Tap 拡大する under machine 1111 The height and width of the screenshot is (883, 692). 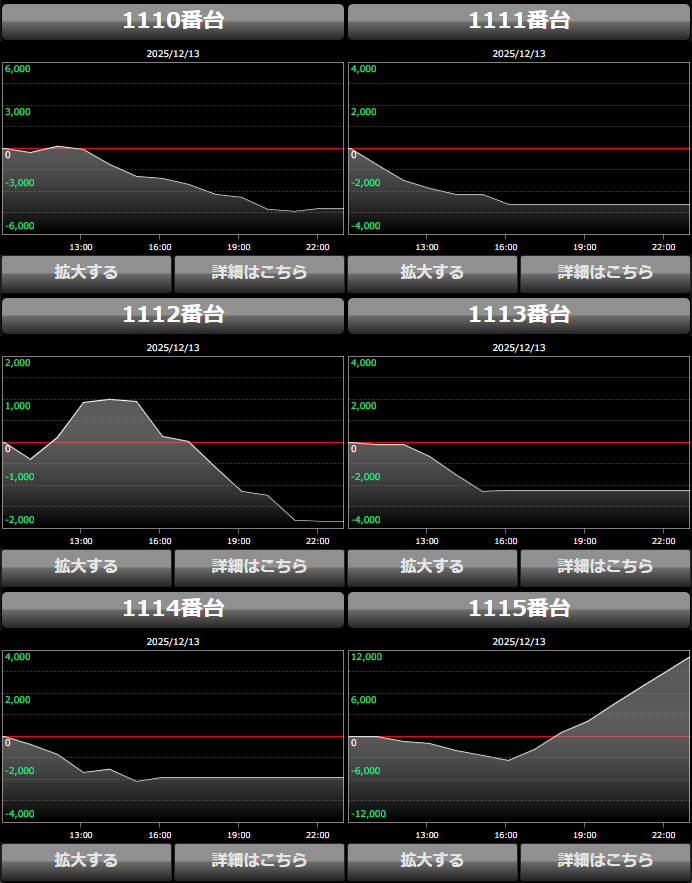click(x=432, y=272)
